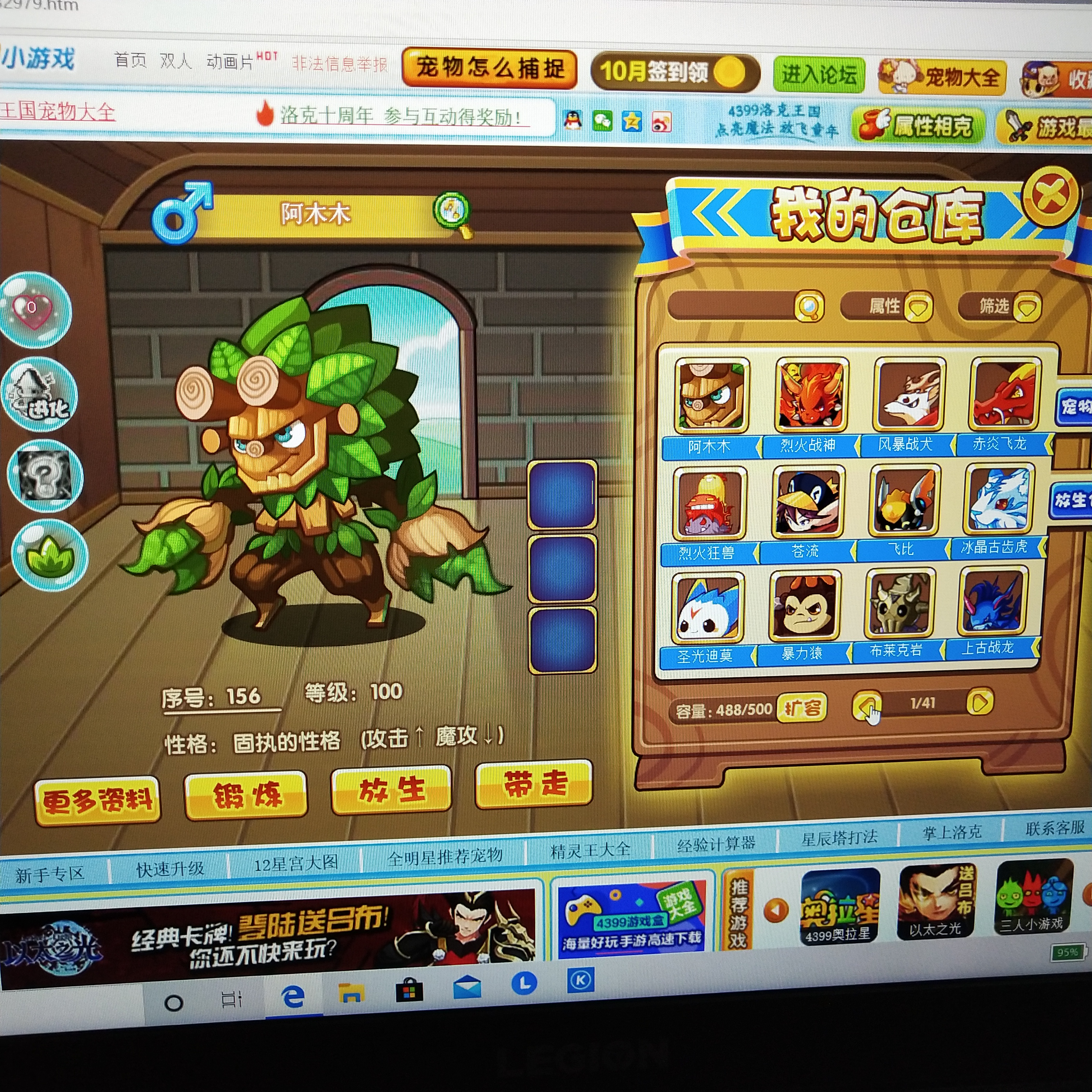1092x1092 pixels.
Task: Select the 烈火战神 pet tile
Action: tap(810, 396)
